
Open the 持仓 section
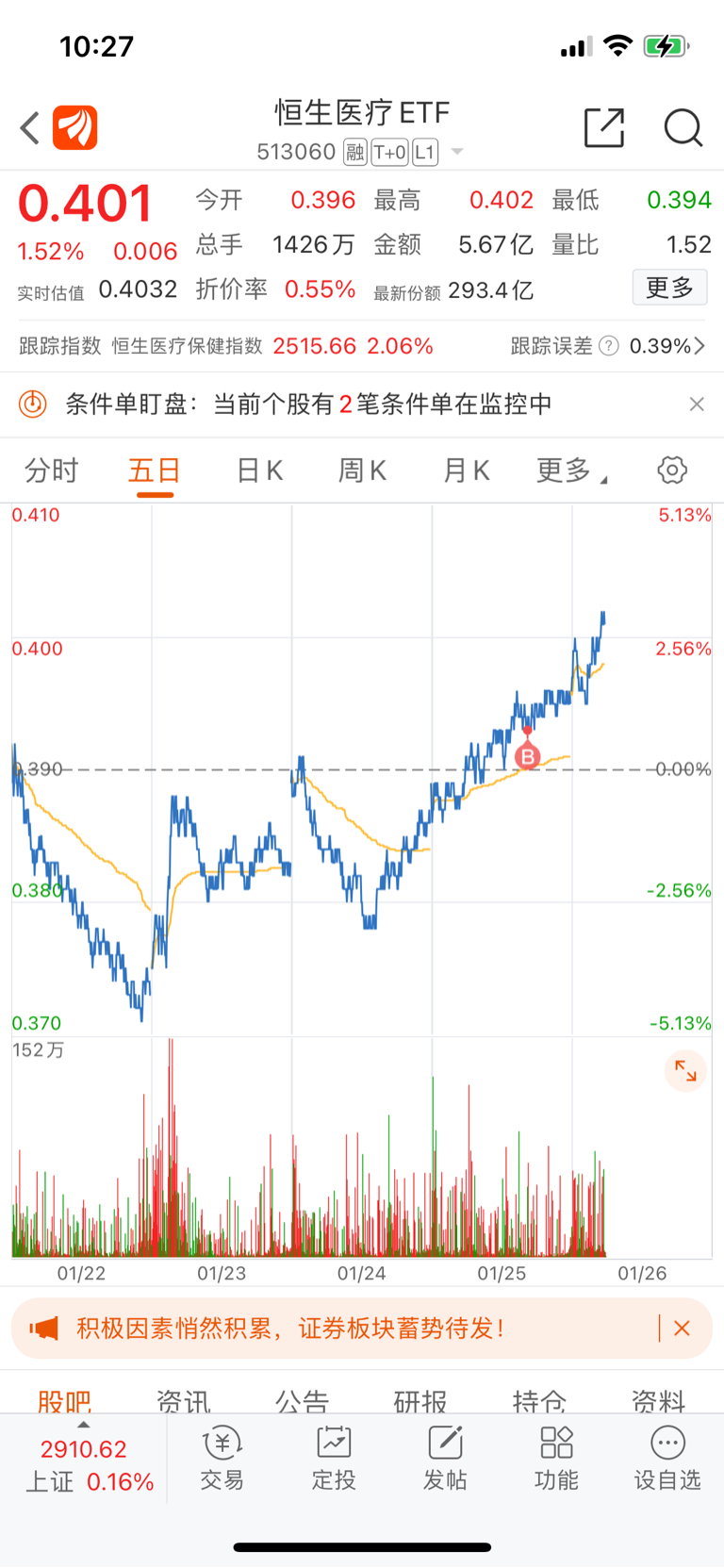[537, 1403]
